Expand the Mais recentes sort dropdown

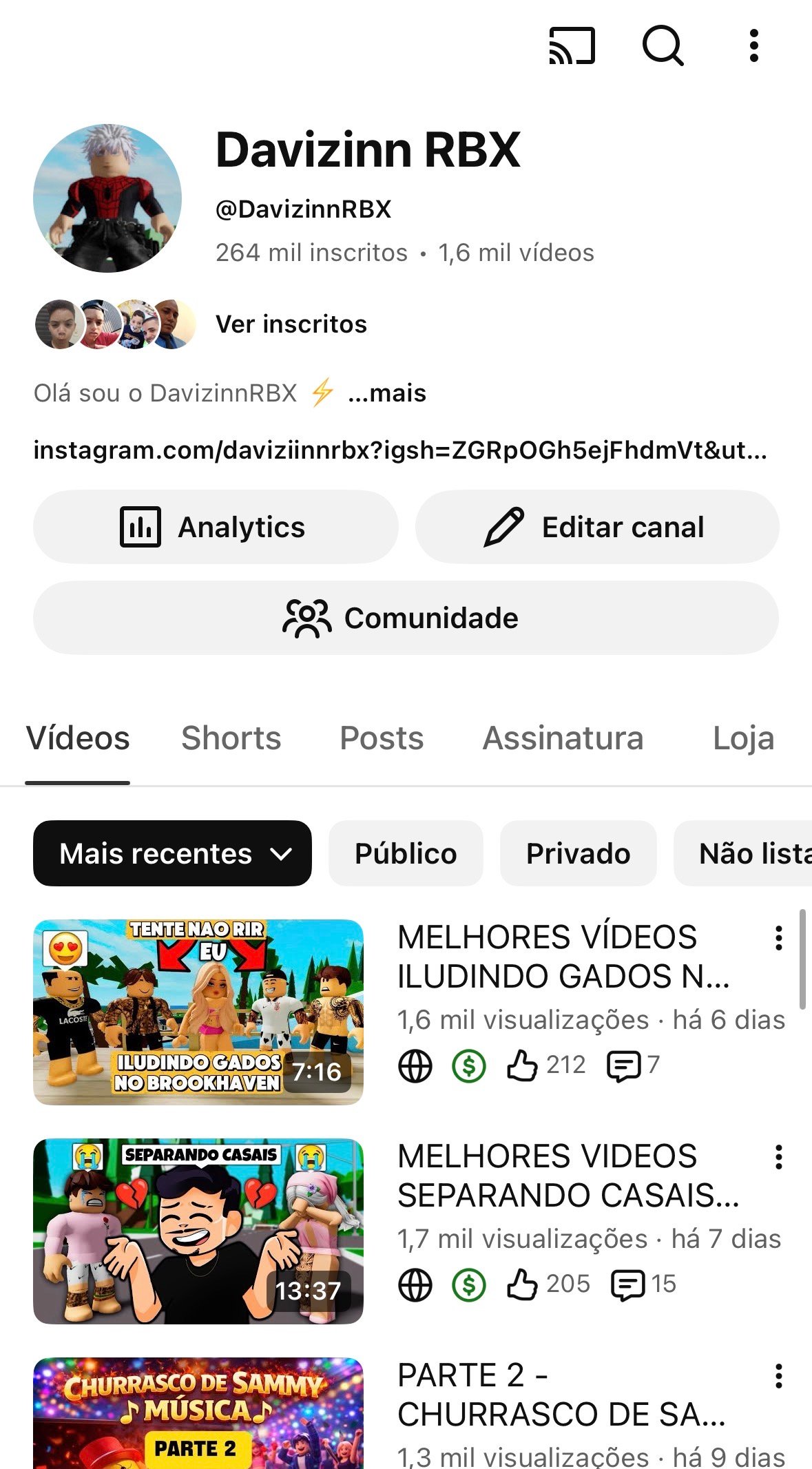click(172, 853)
